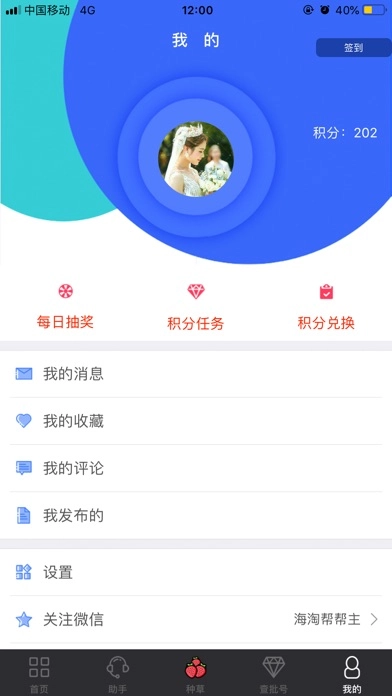Open the profile avatar picture

(195, 159)
